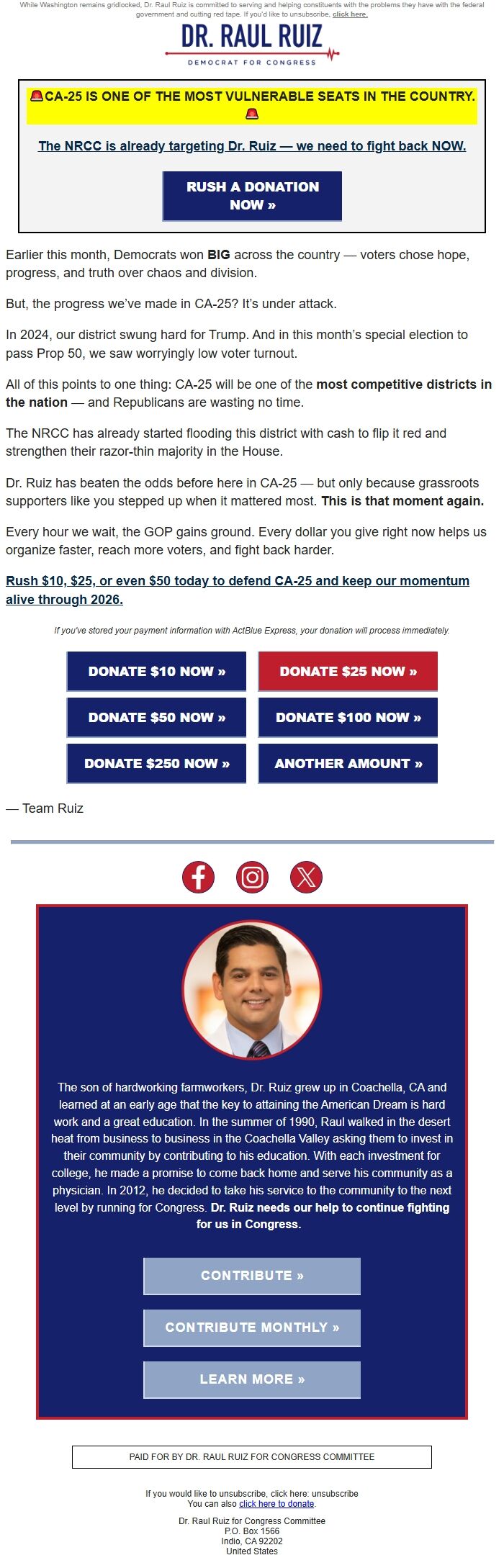The width and height of the screenshot is (504, 1568).
Task: Tap Donate $100 Now
Action: coord(348,718)
